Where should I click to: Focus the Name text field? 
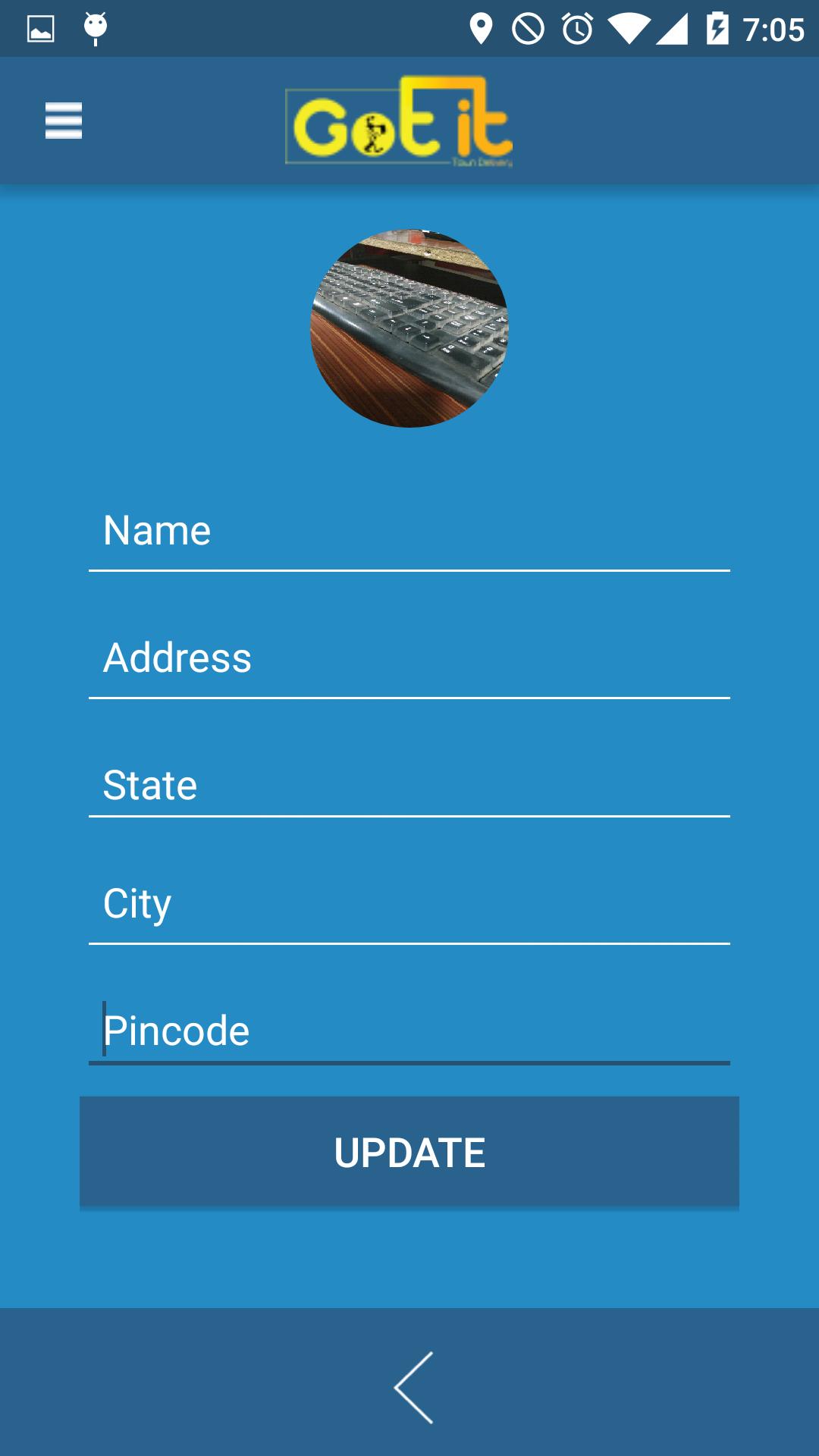(x=409, y=531)
